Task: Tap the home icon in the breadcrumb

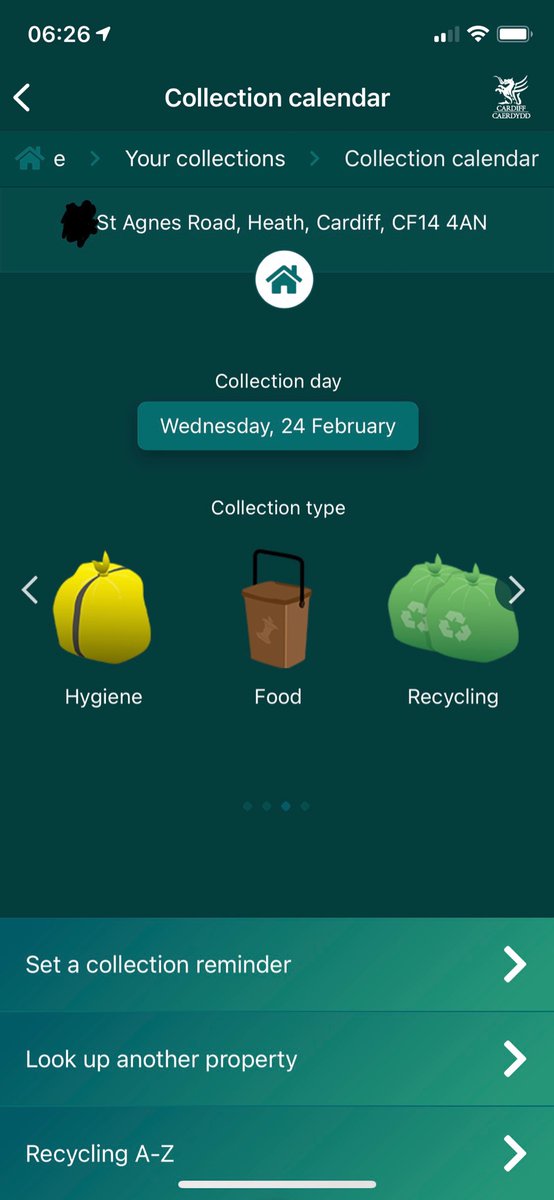Action: coord(30,158)
